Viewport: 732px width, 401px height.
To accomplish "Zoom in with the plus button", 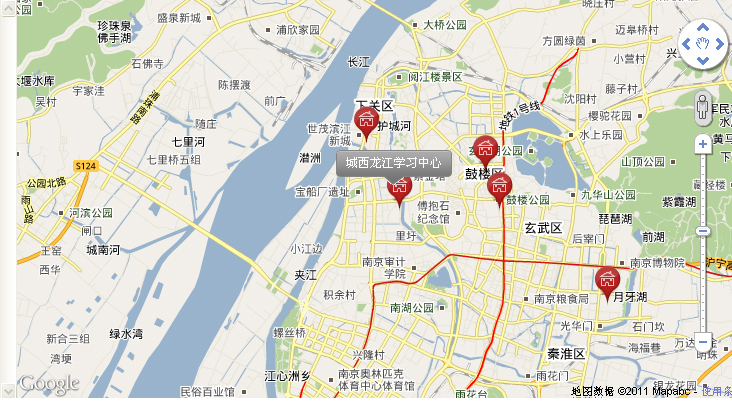I will [703, 144].
